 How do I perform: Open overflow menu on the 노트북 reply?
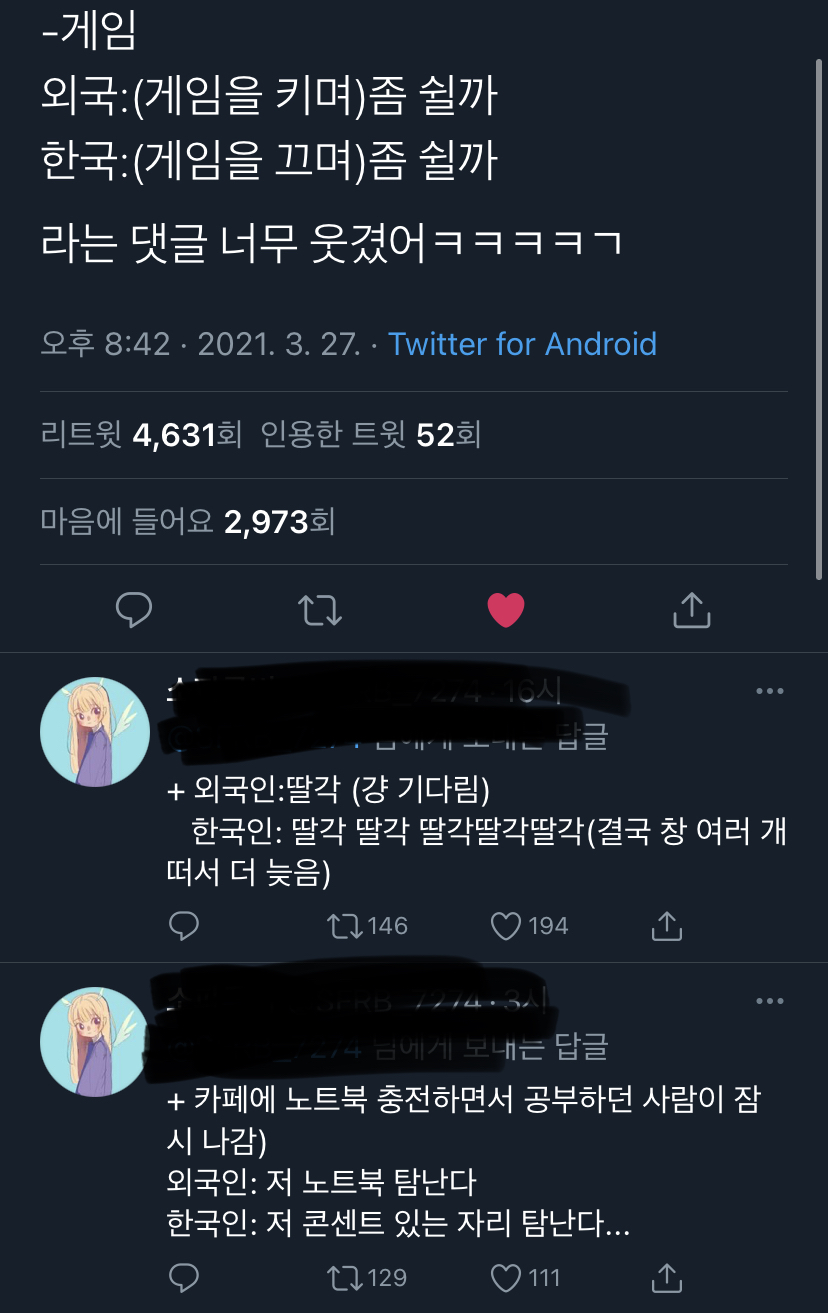point(769,1001)
